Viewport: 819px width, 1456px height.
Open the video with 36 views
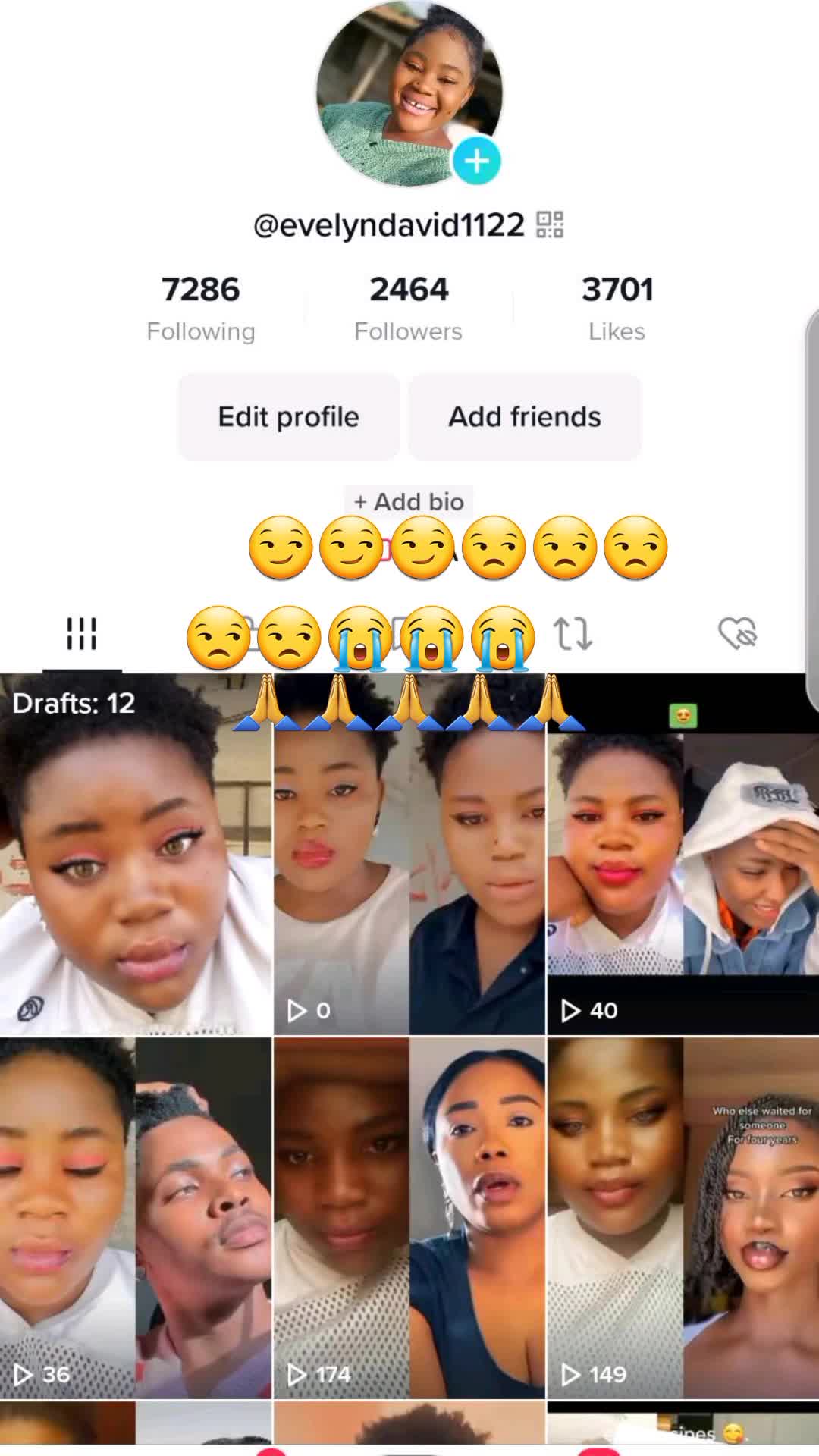[x=136, y=1219]
